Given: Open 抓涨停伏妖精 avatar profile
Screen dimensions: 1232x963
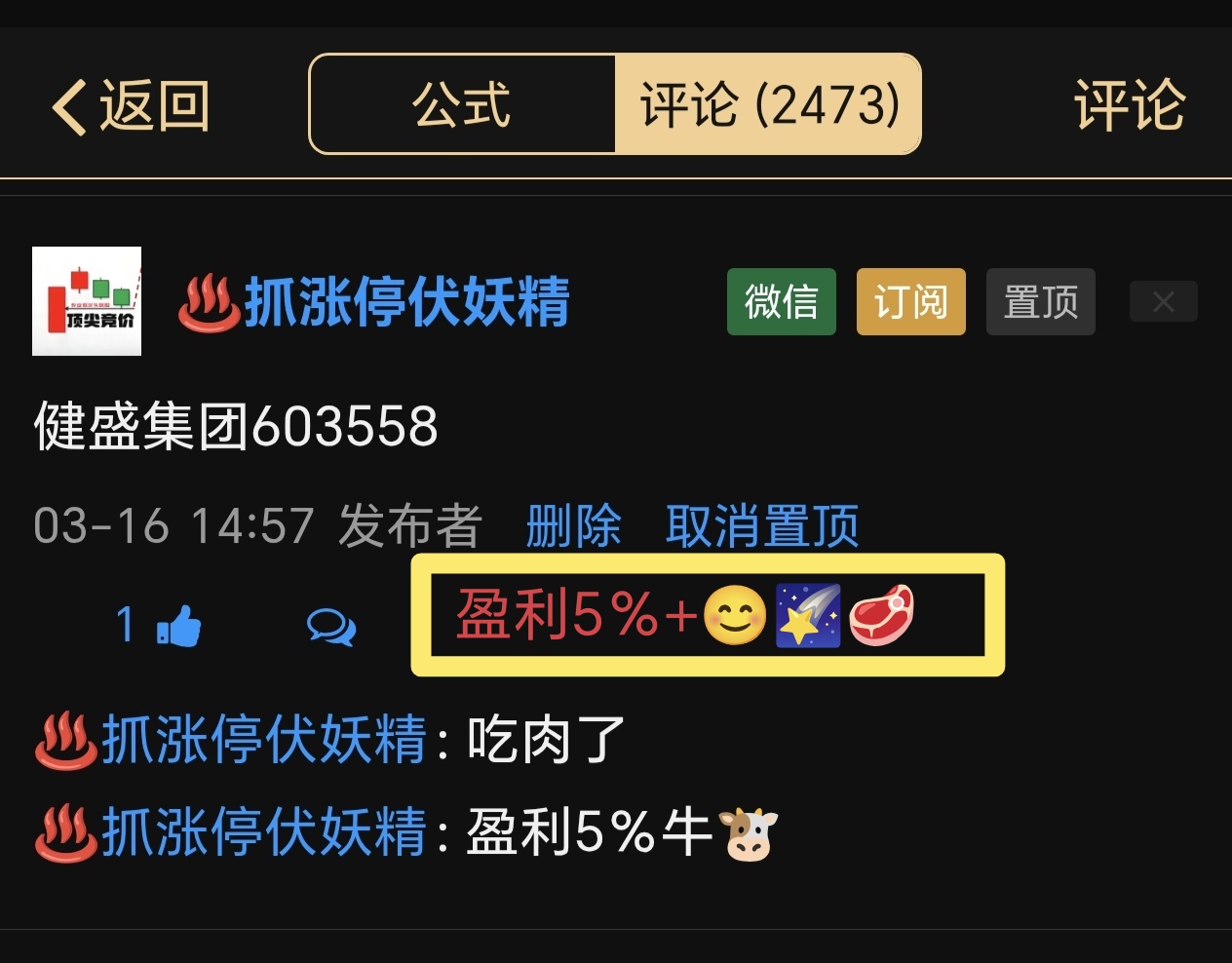Looking at the screenshot, I should (x=87, y=301).
